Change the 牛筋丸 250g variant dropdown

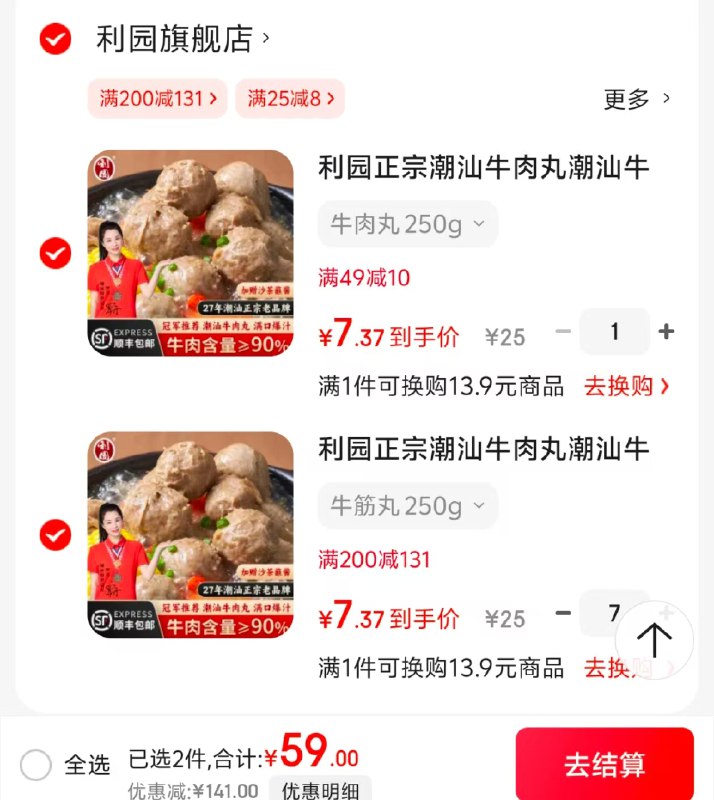(407, 506)
